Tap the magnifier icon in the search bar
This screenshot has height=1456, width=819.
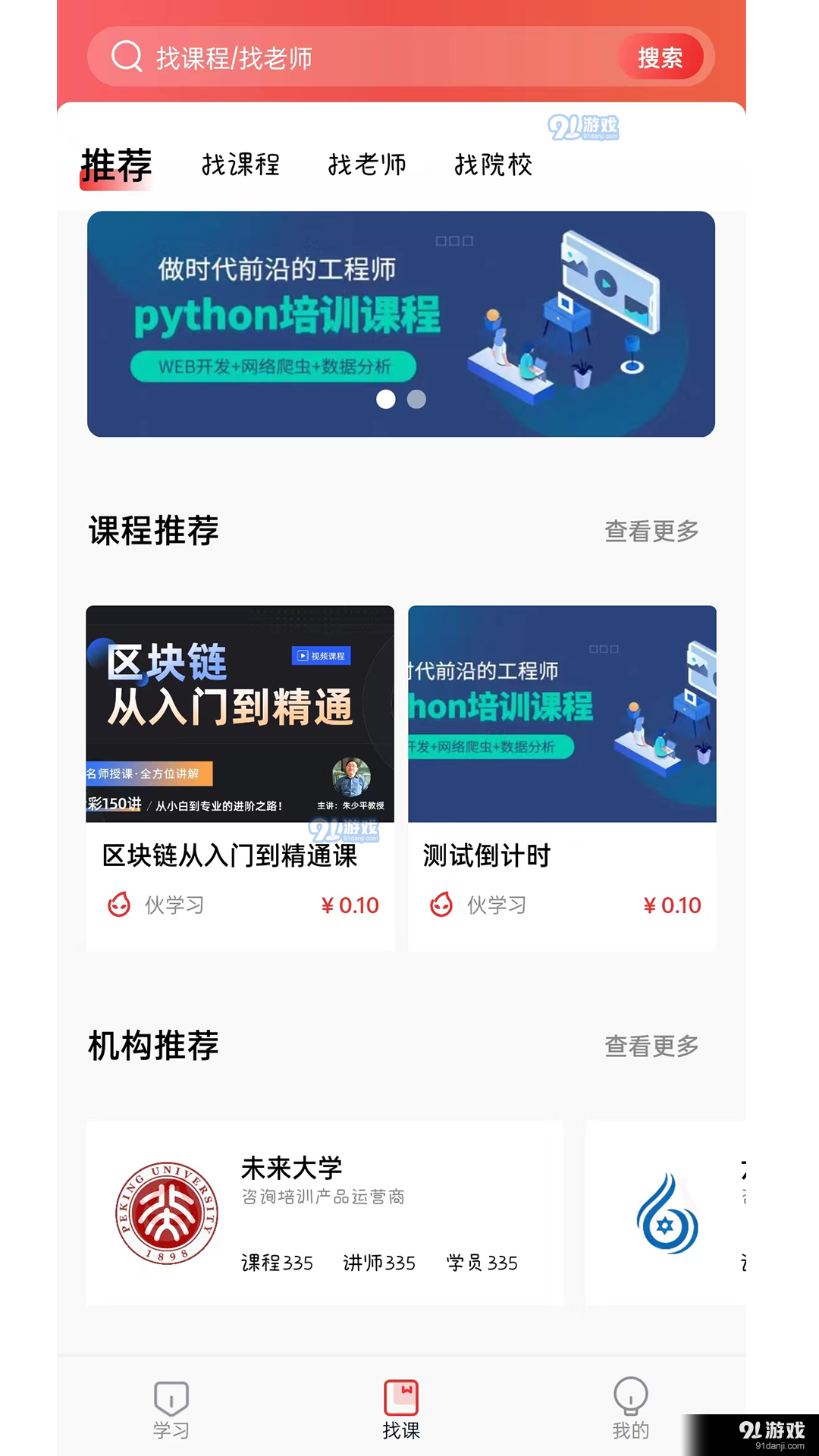[x=127, y=55]
